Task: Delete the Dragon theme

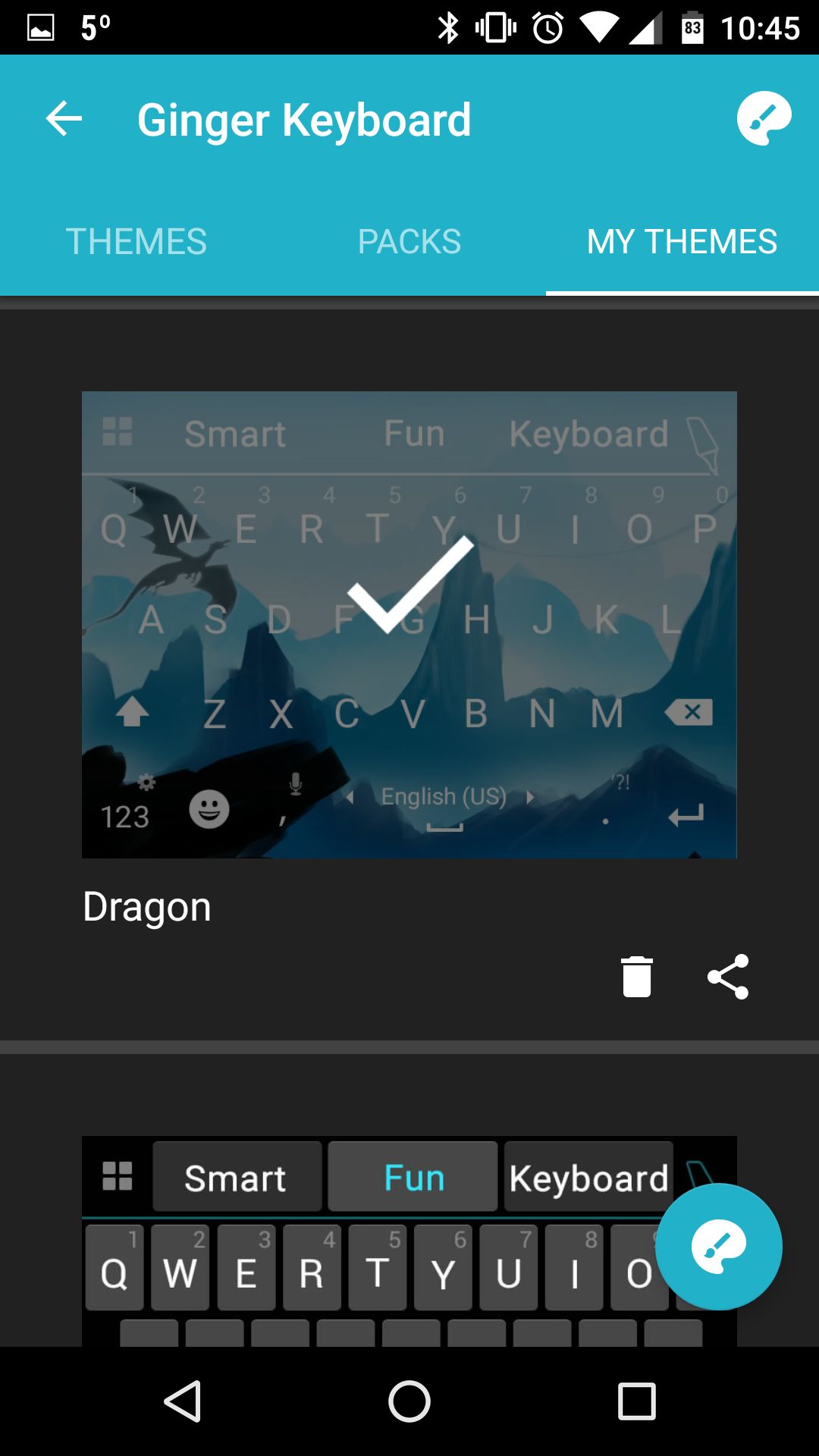Action: click(x=636, y=977)
